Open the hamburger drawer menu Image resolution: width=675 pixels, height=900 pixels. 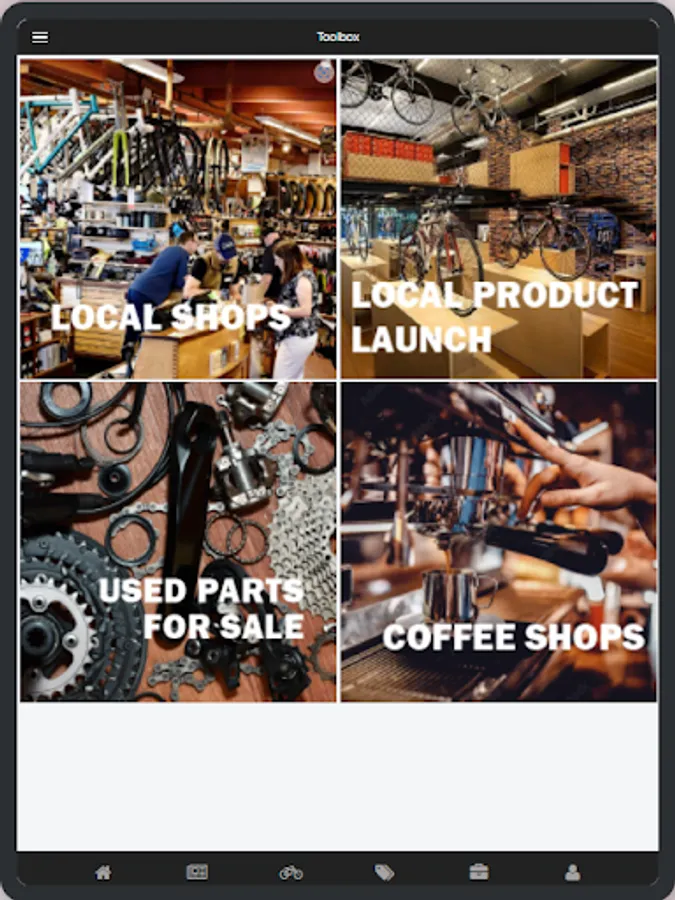pyautogui.click(x=40, y=37)
